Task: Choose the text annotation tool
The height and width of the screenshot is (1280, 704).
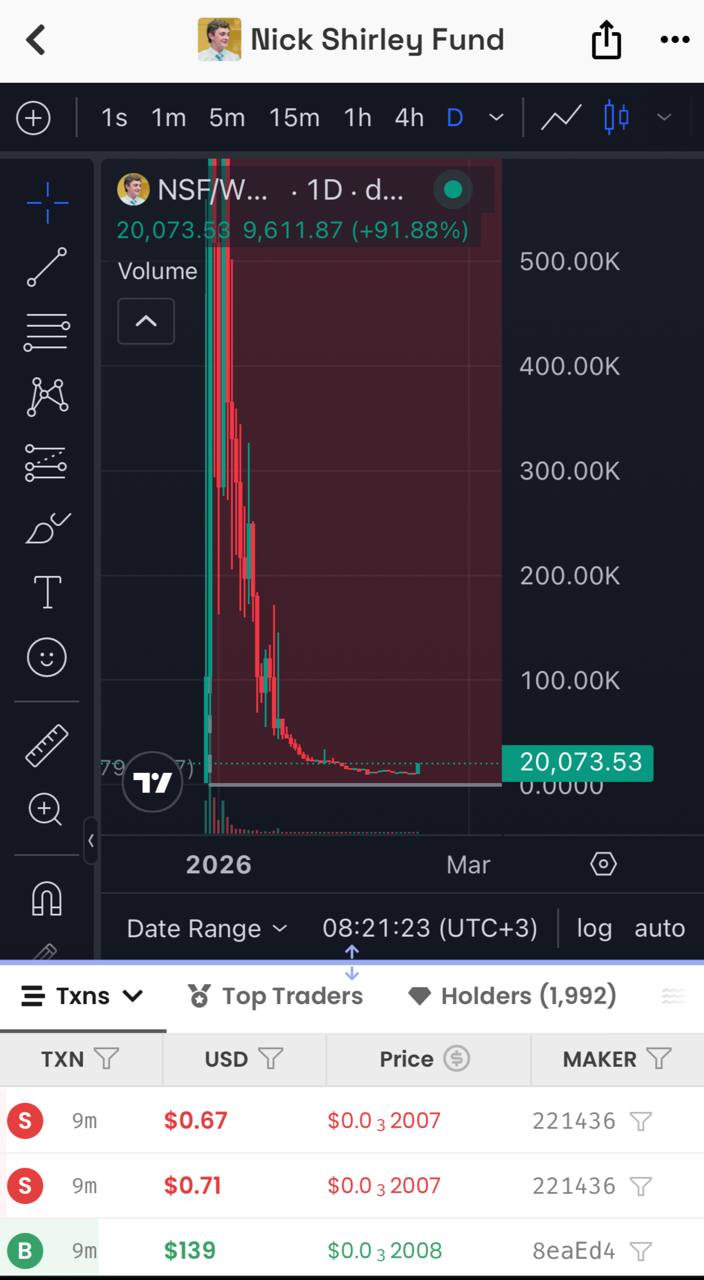Action: pos(47,592)
